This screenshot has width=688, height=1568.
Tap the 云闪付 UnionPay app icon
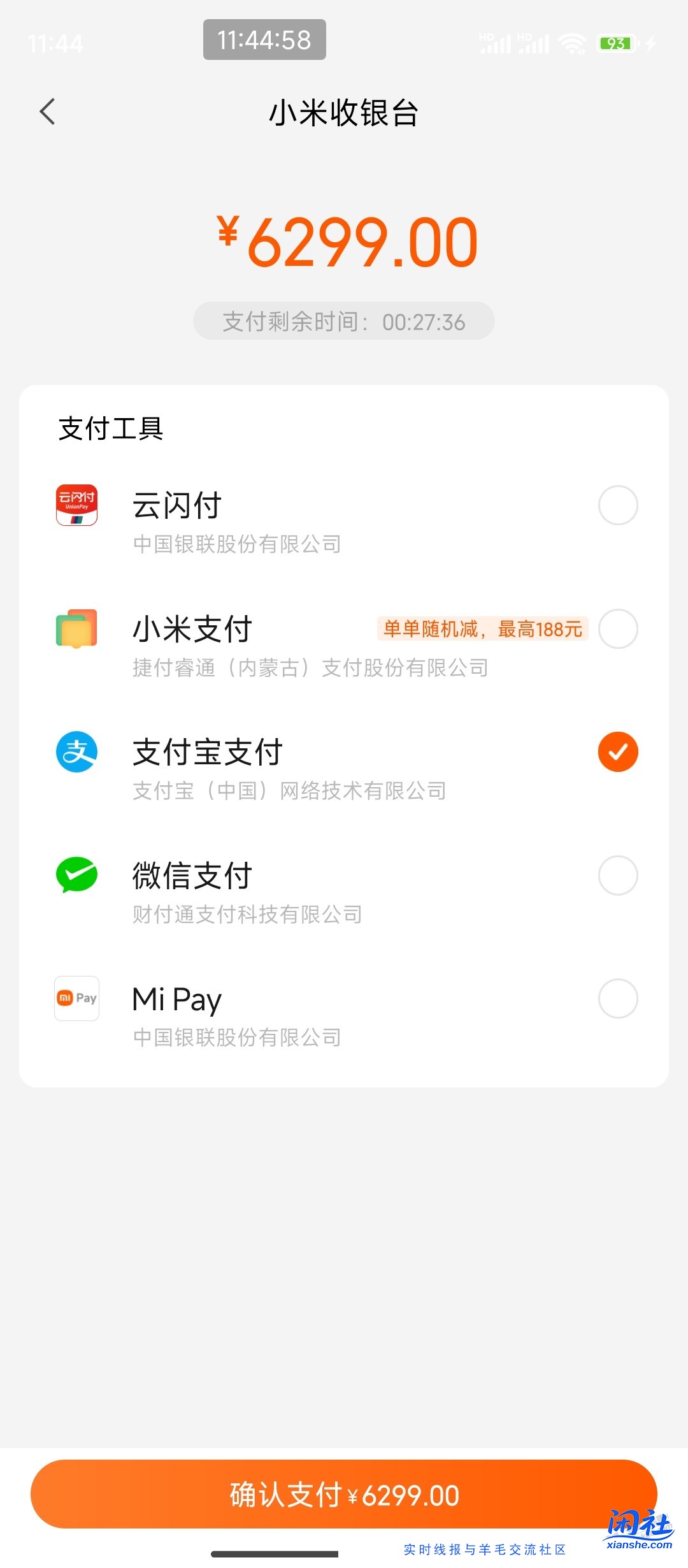[76, 507]
